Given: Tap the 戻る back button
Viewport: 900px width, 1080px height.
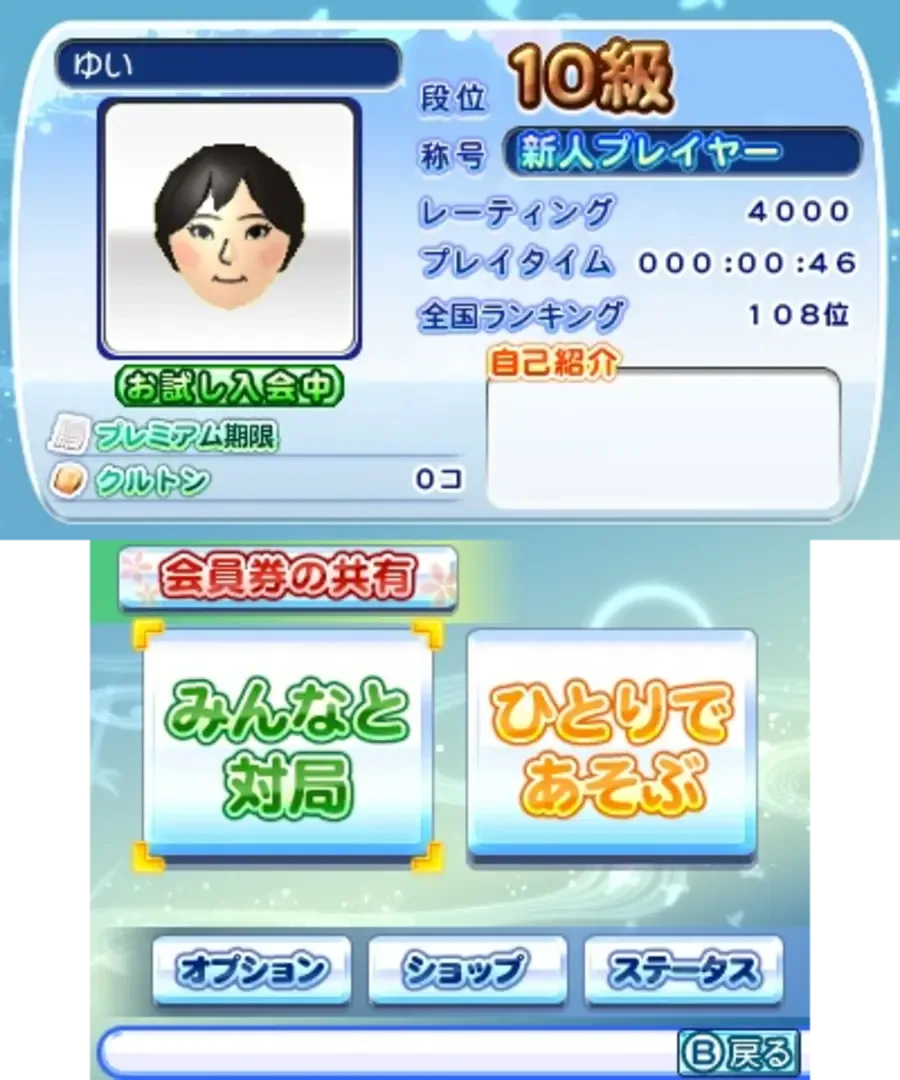Looking at the screenshot, I should click(739, 1052).
